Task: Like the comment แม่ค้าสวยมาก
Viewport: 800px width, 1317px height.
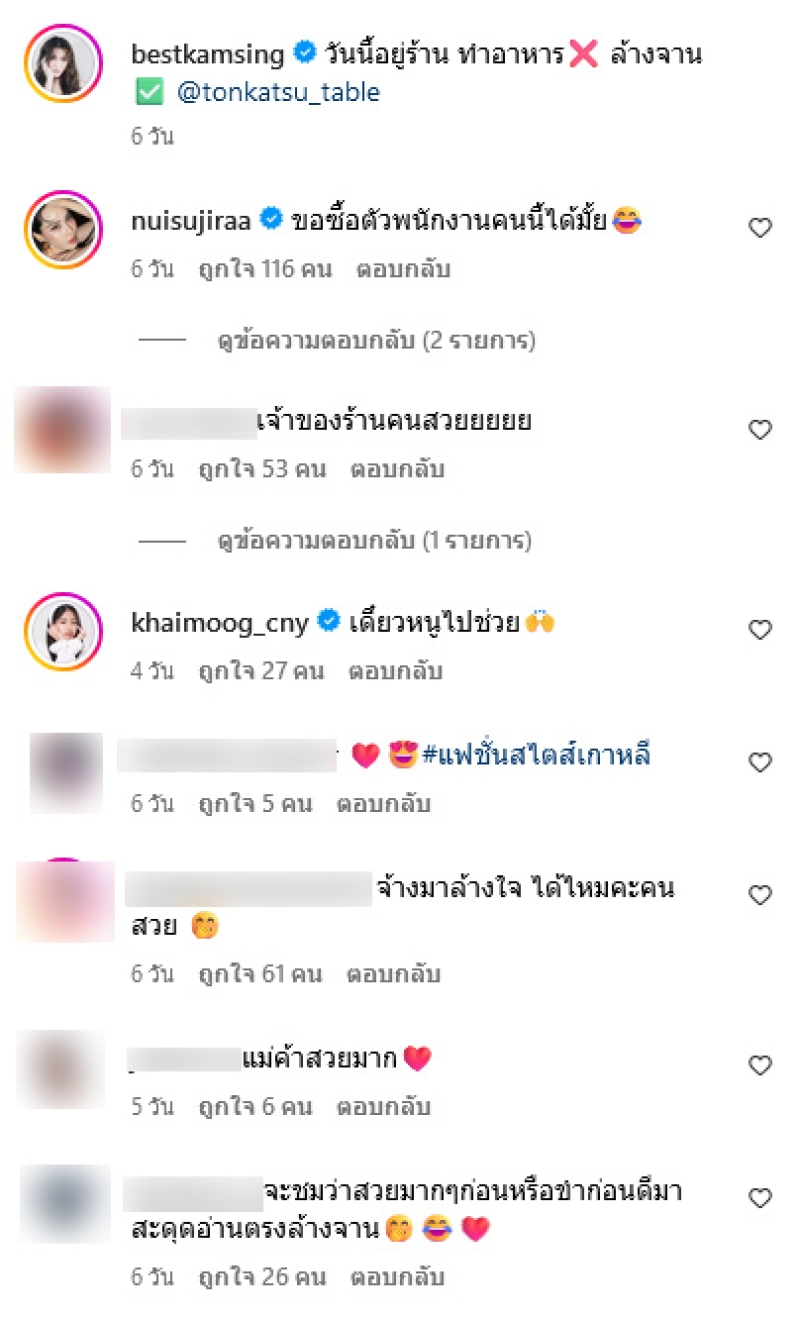Action: [x=760, y=1065]
